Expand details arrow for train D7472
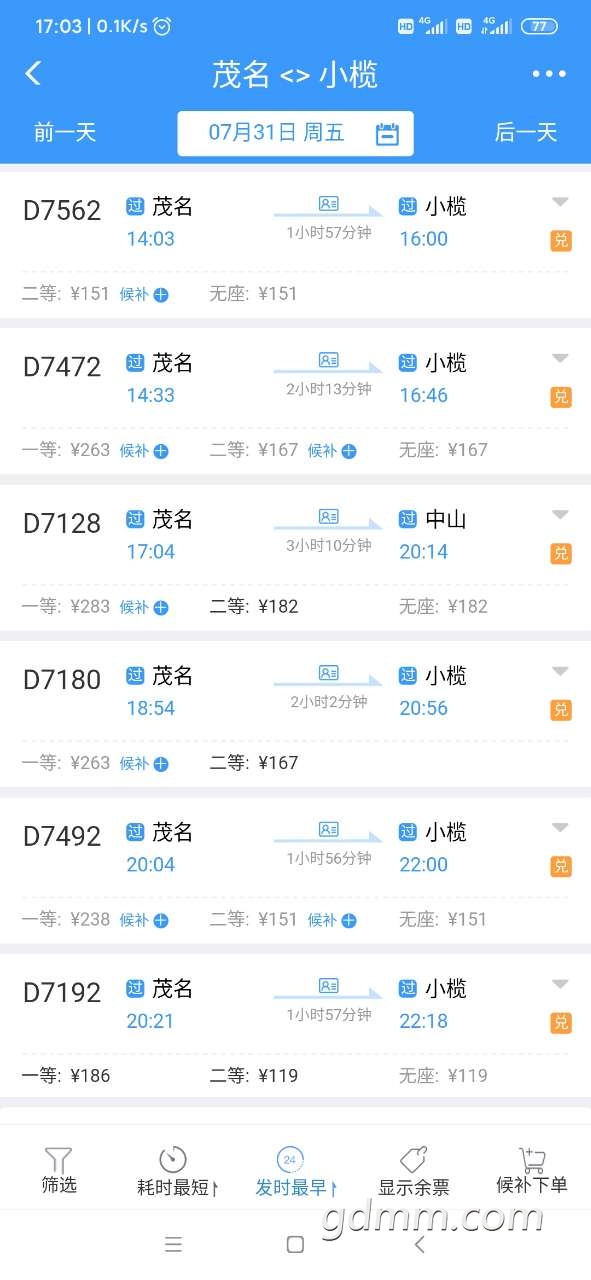This screenshot has width=591, height=1280. pos(560,358)
